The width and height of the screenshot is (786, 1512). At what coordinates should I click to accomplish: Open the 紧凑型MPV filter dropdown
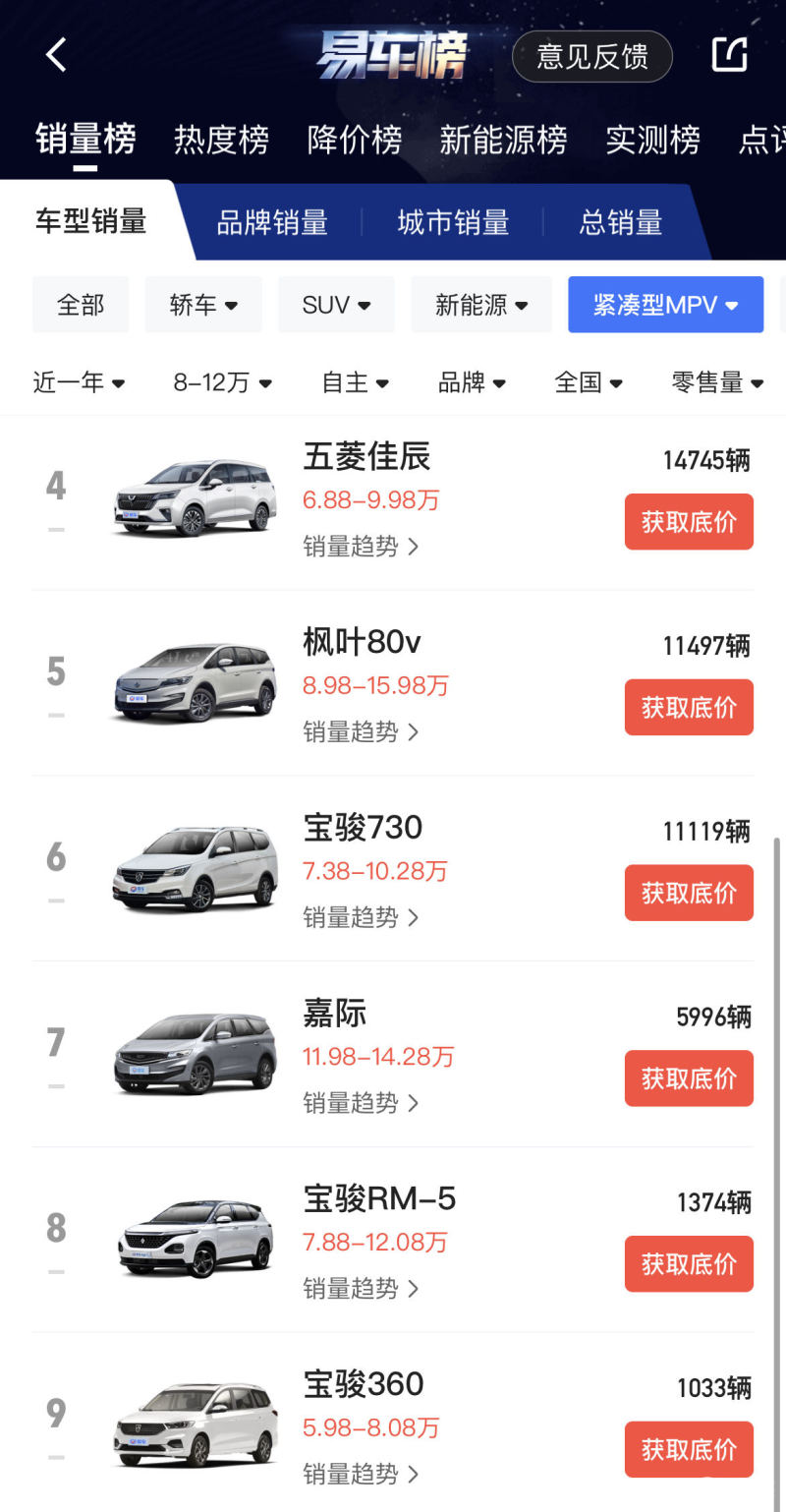click(x=665, y=305)
